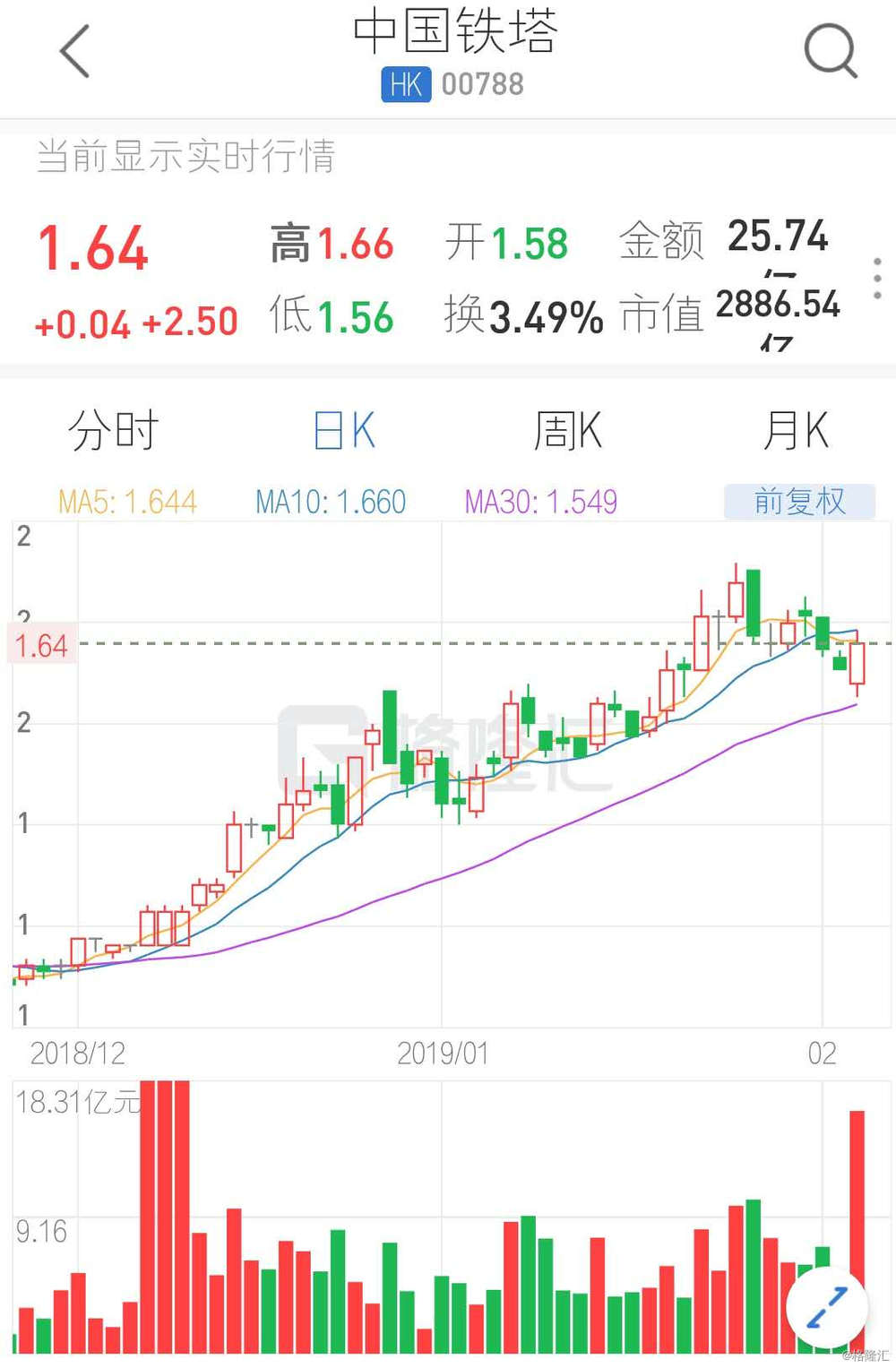Expand the chart to full screen
The height and width of the screenshot is (1368, 896).
tap(827, 1309)
